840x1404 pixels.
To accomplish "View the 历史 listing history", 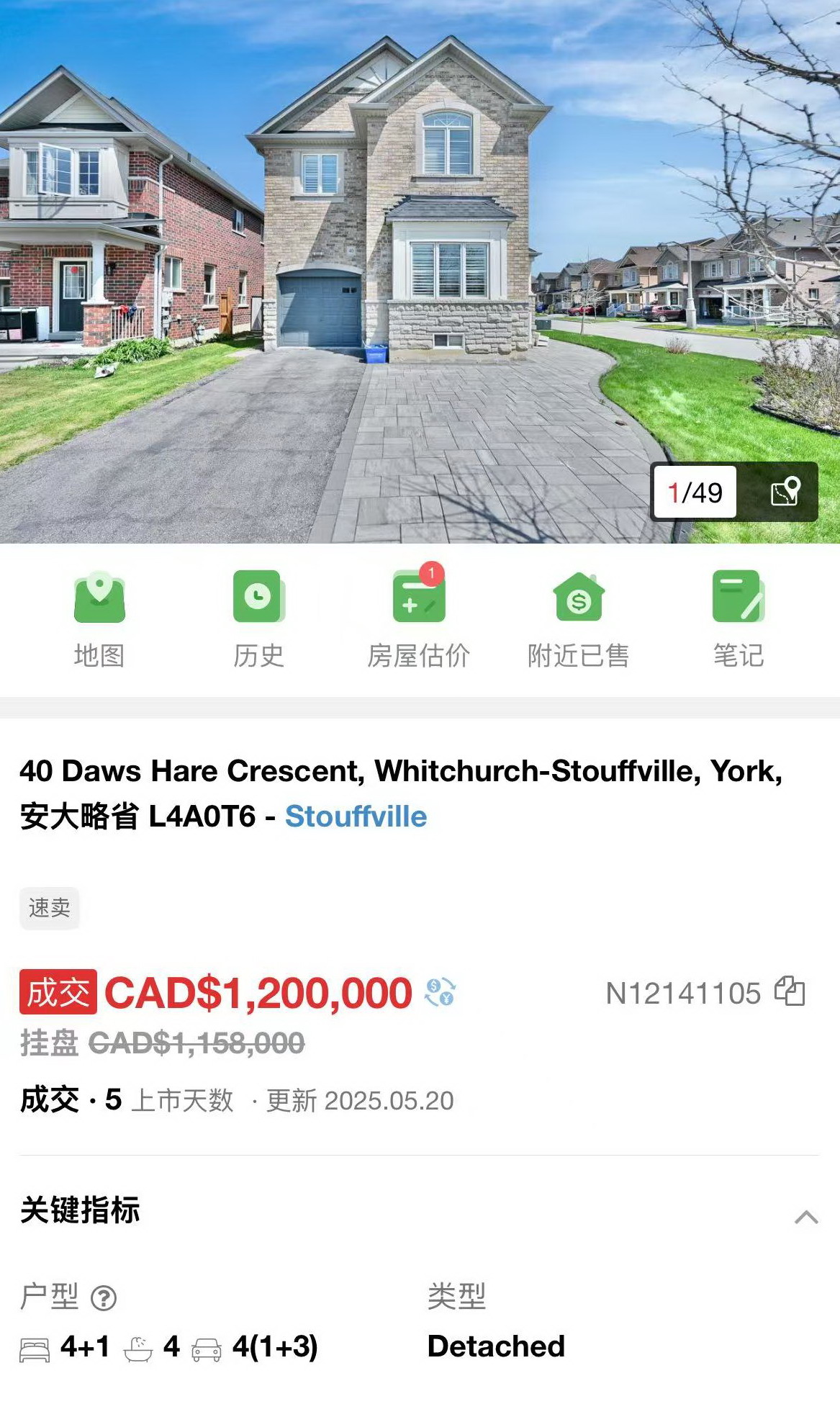I will coord(259,617).
